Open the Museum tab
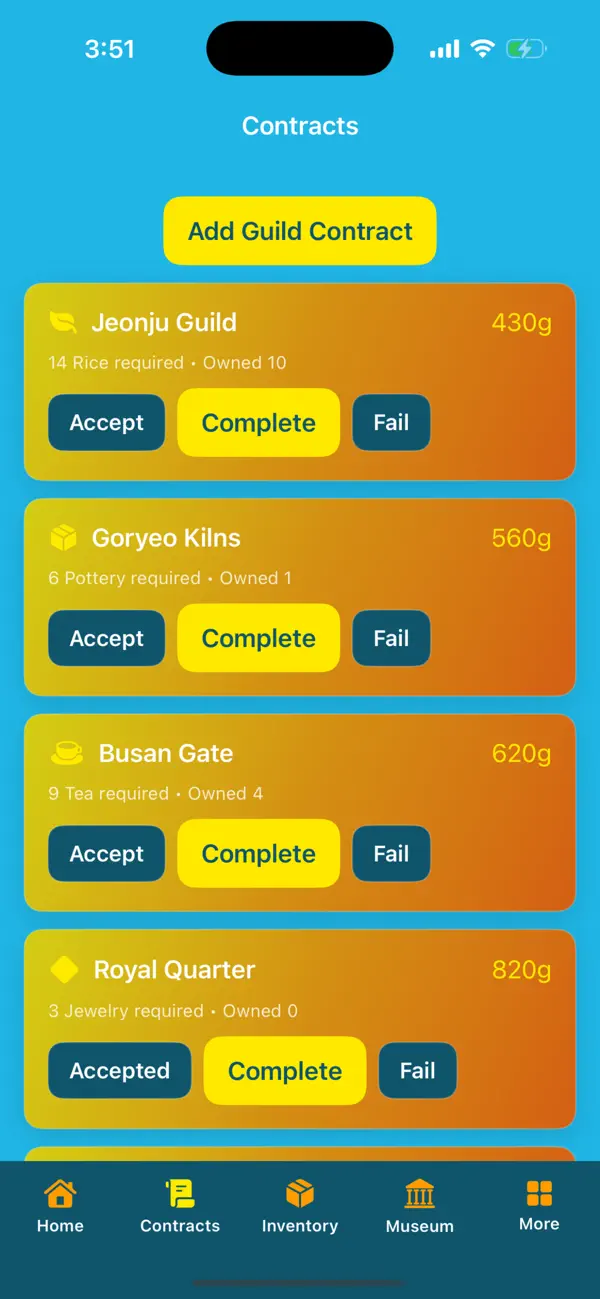Viewport: 600px width, 1299px height. coord(420,1206)
